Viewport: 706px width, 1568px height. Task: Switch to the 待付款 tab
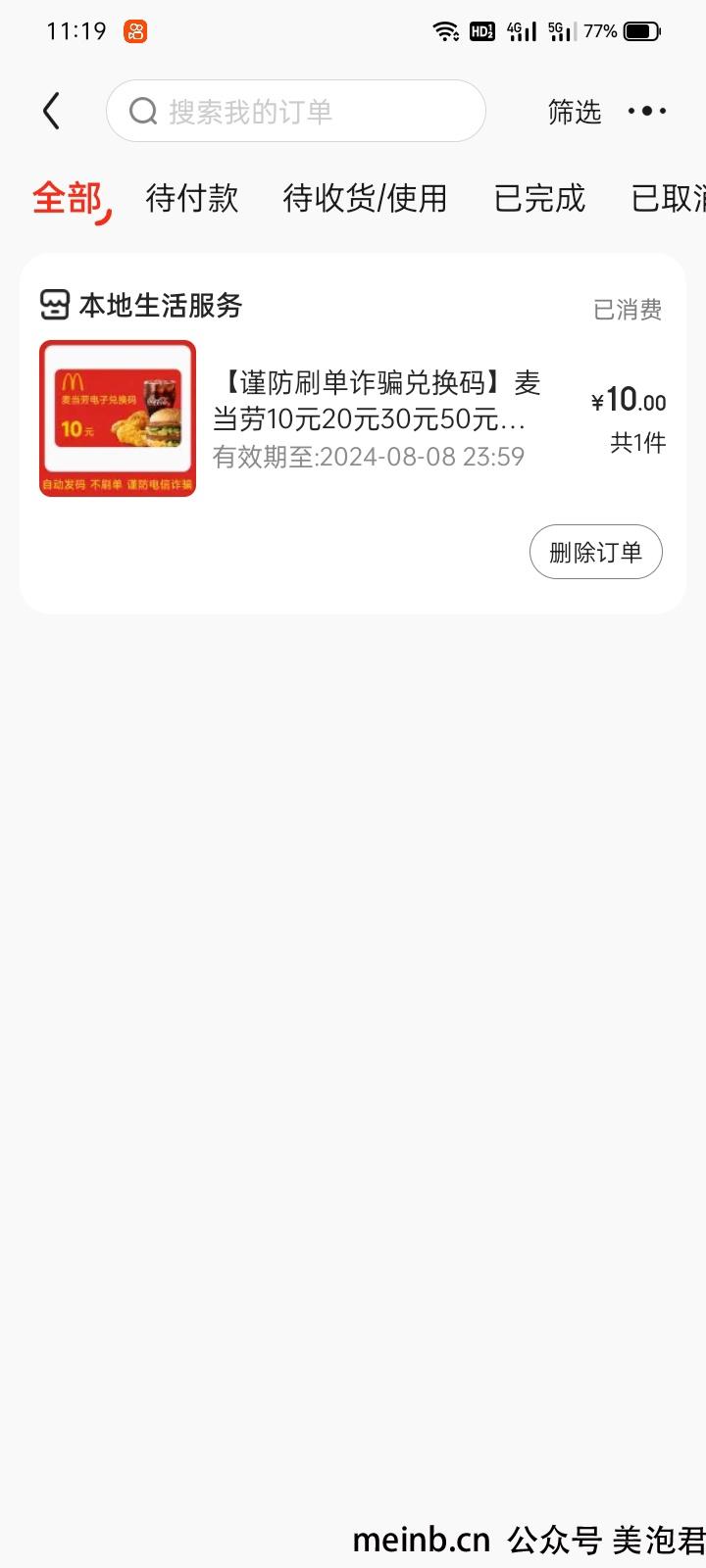(192, 198)
